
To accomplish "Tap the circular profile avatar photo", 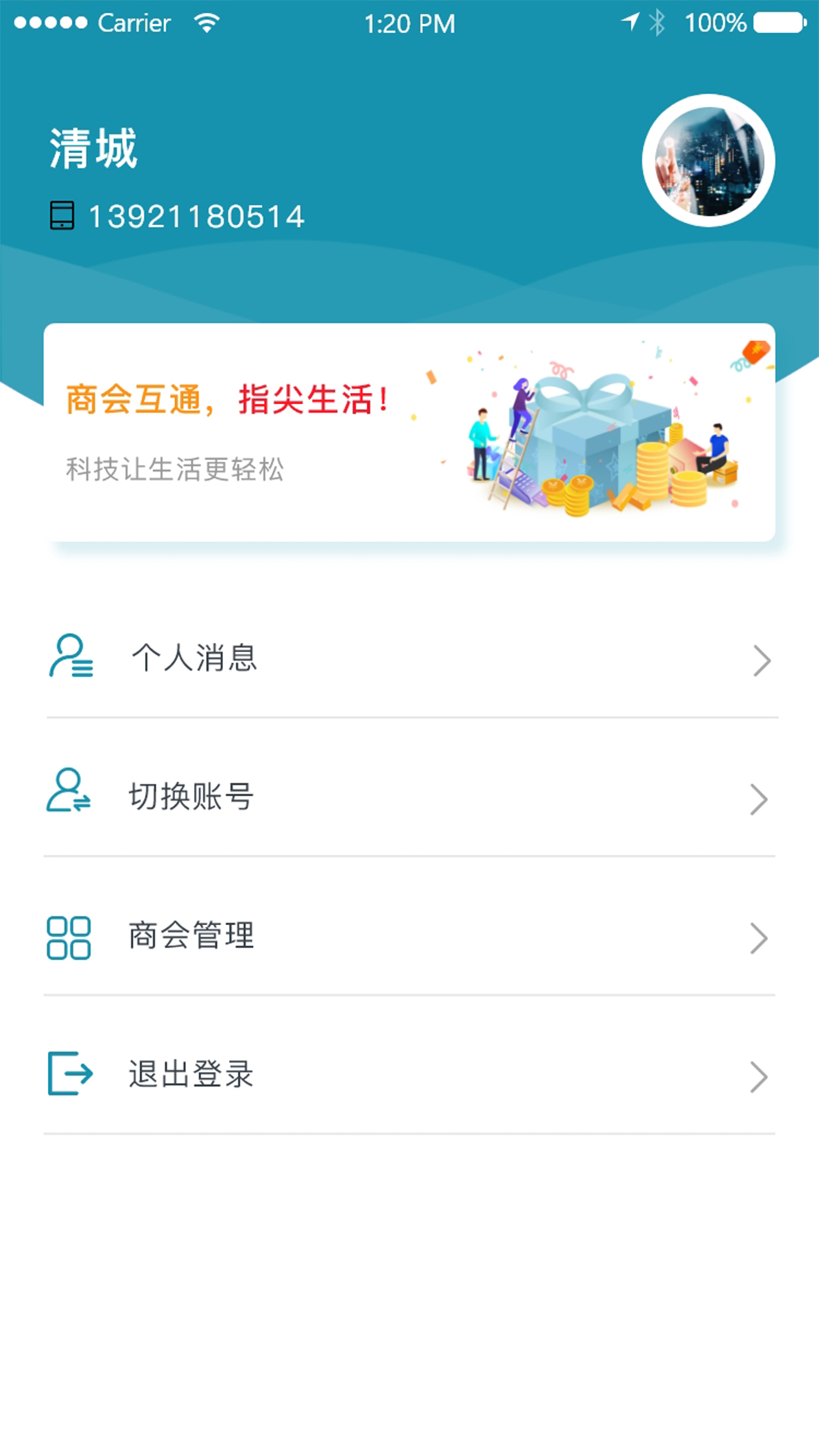I will (708, 159).
